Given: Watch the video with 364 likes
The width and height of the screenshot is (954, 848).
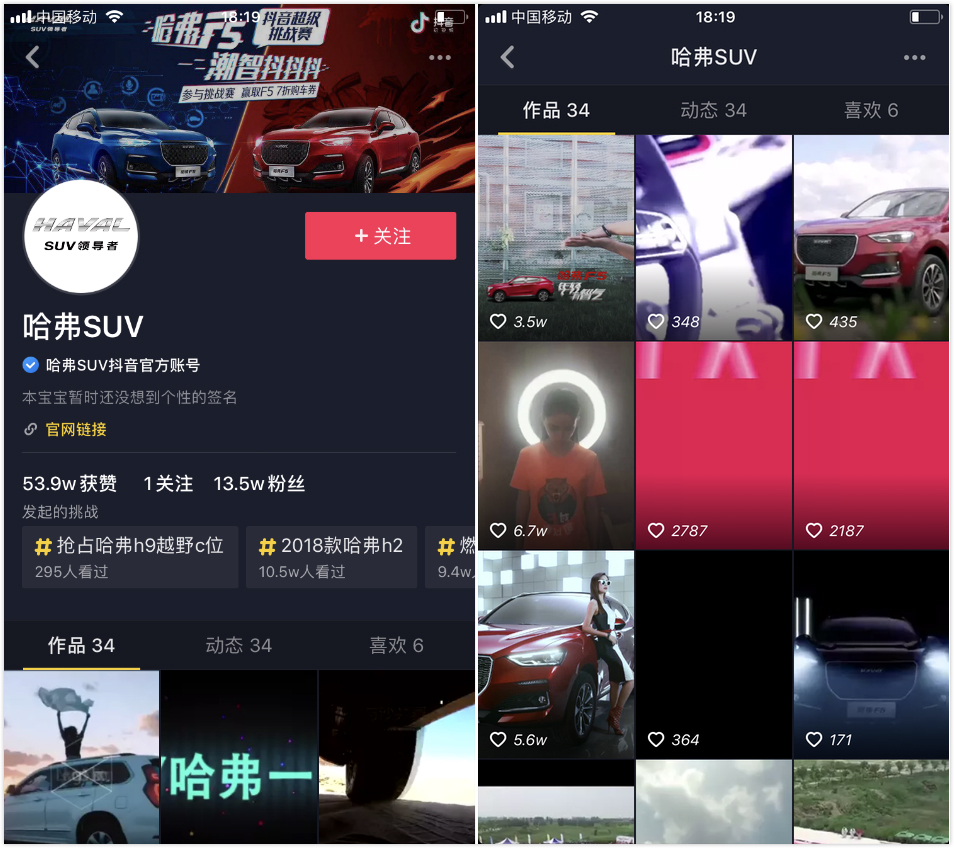Looking at the screenshot, I should coord(714,654).
